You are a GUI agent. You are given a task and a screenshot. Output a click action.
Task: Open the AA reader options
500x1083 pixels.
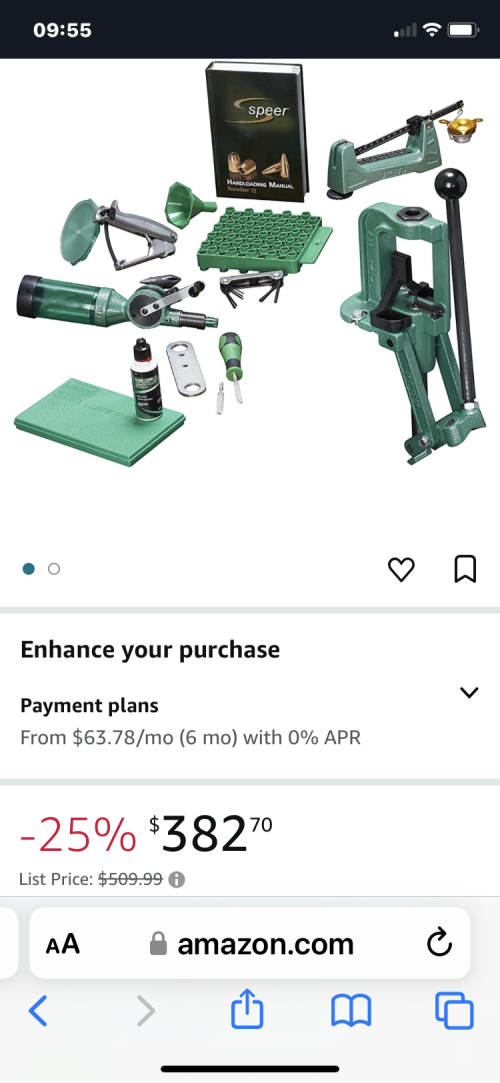(x=63, y=944)
